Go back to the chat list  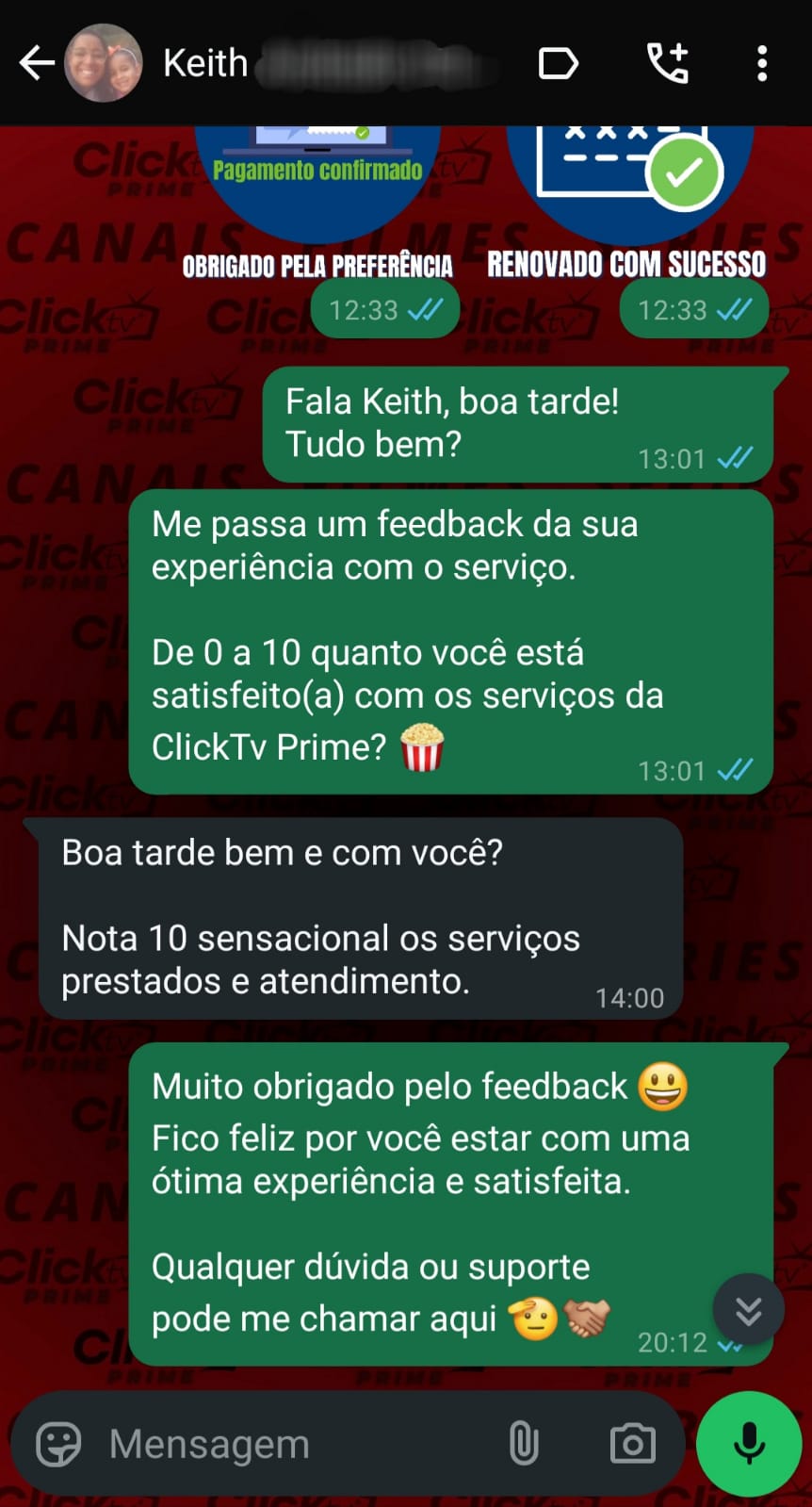pyautogui.click(x=36, y=64)
